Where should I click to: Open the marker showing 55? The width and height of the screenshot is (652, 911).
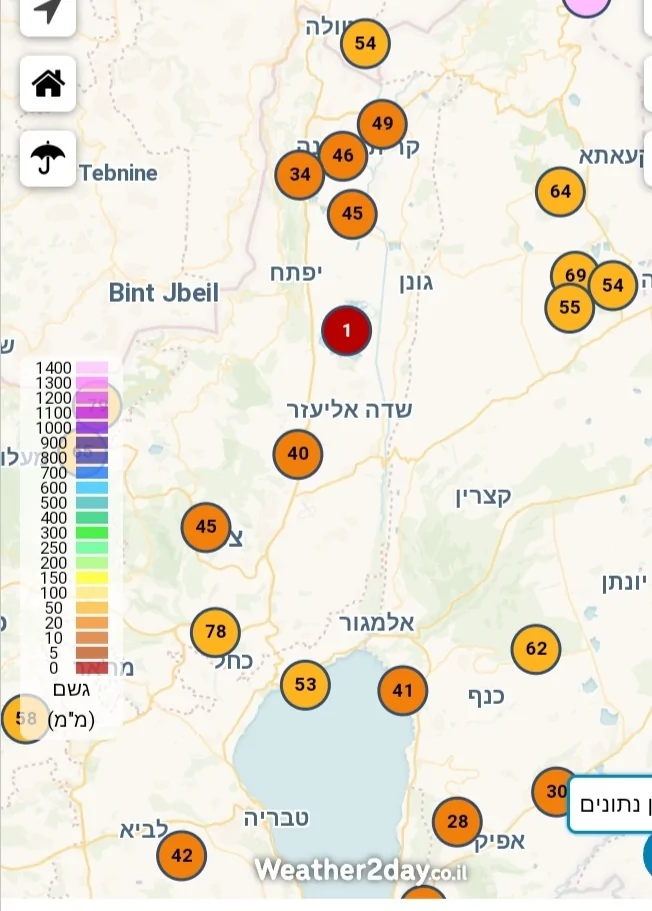[x=569, y=308]
